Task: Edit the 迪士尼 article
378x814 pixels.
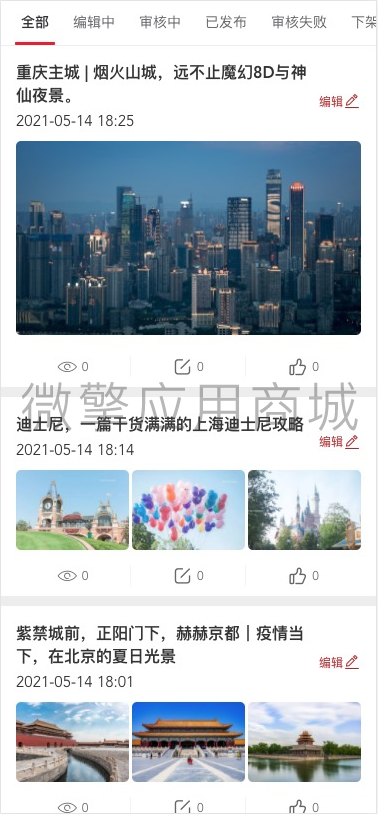Action: (339, 441)
